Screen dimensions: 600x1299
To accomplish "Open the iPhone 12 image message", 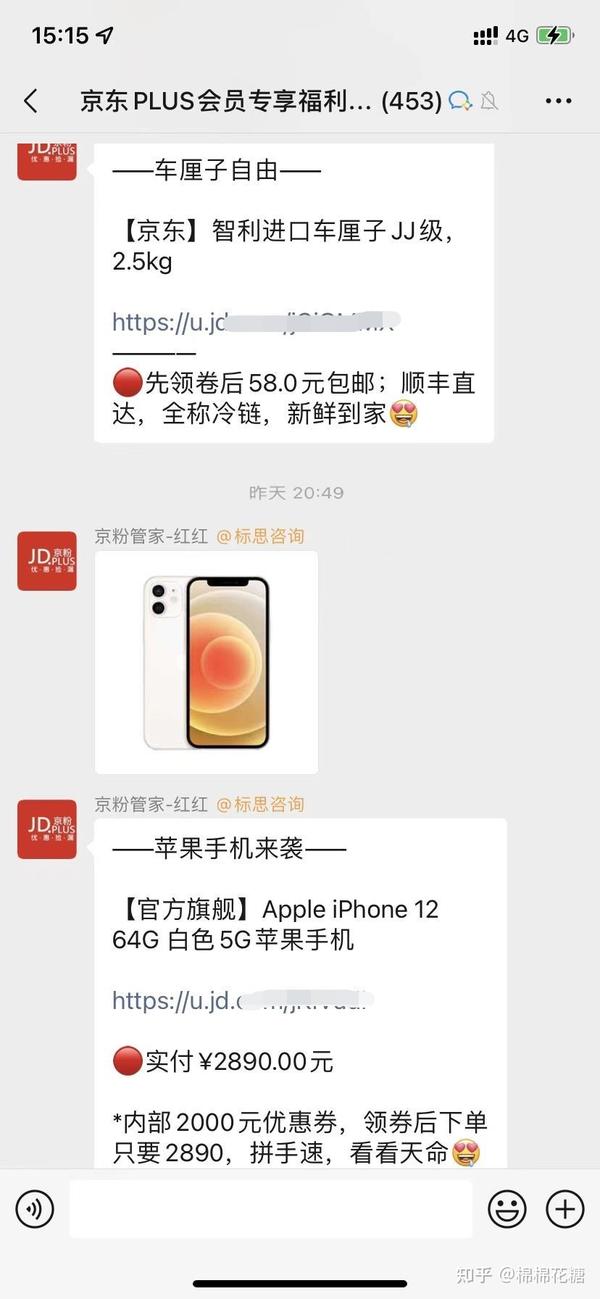I will [206, 662].
